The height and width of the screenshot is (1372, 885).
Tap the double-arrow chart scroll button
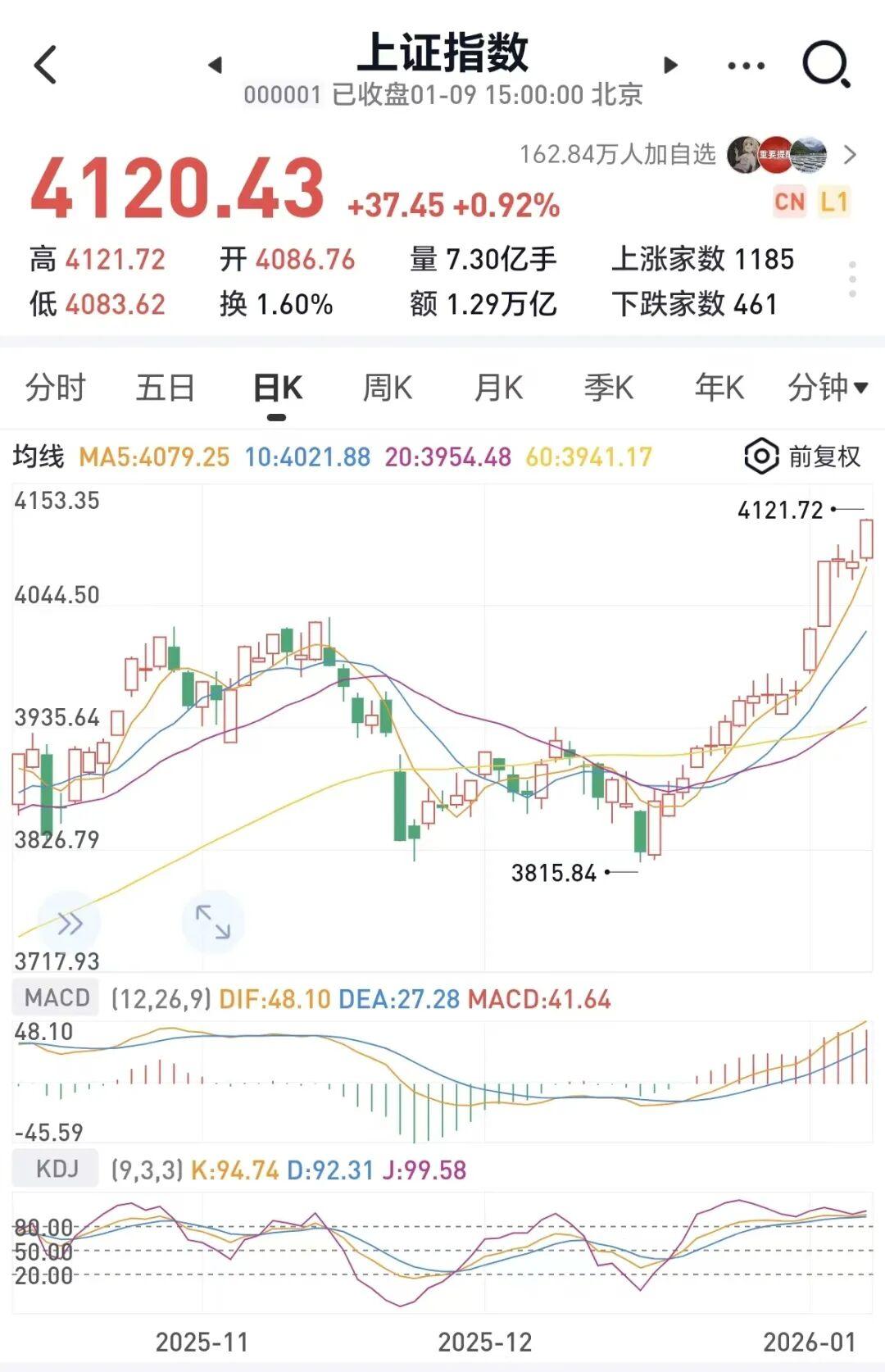click(x=70, y=924)
